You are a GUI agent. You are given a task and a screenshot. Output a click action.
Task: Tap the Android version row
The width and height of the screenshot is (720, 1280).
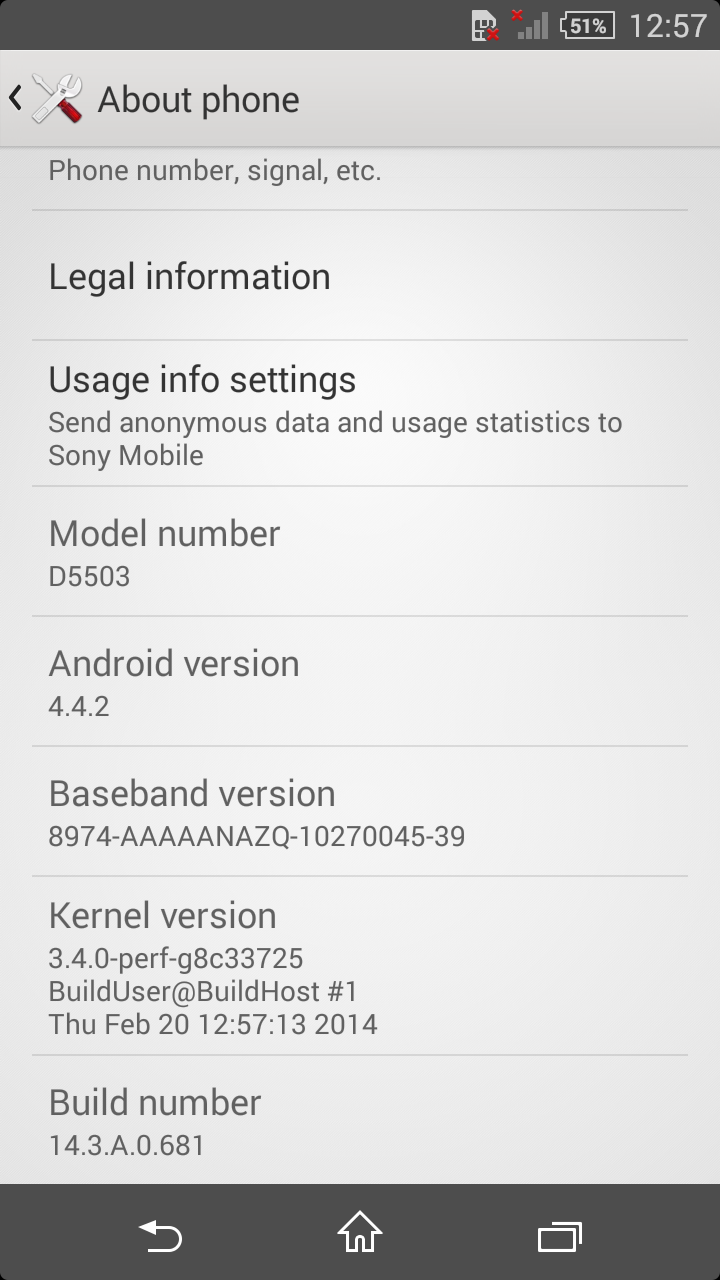360,682
